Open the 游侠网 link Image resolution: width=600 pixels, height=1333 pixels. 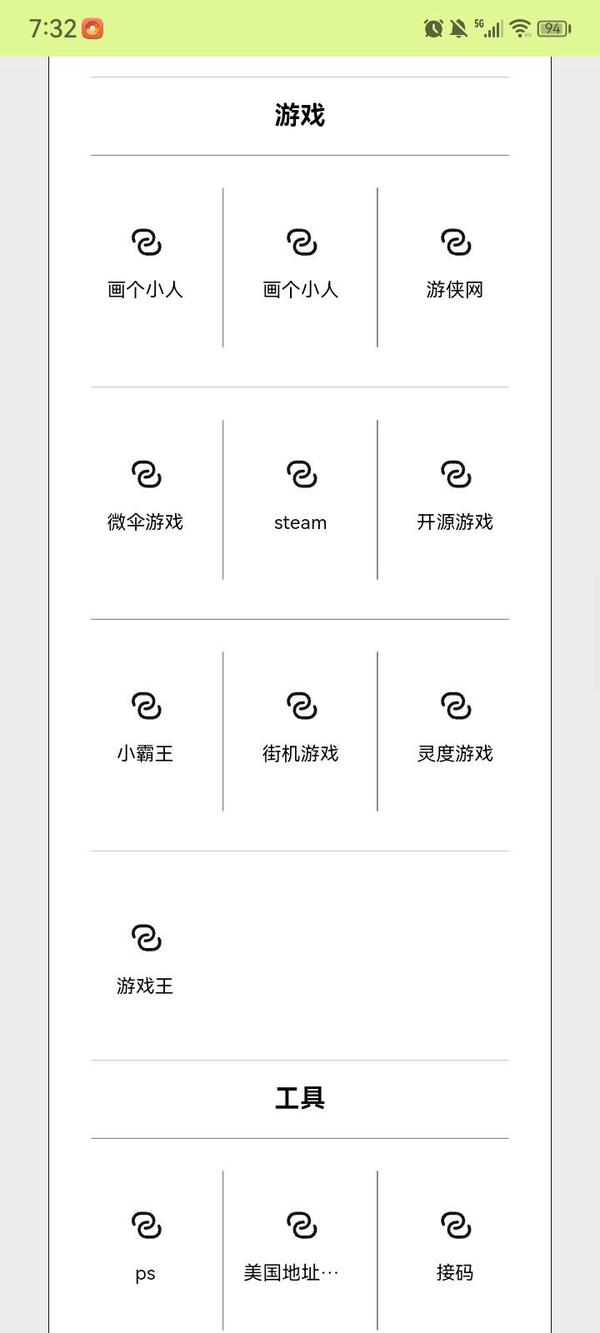(455, 265)
